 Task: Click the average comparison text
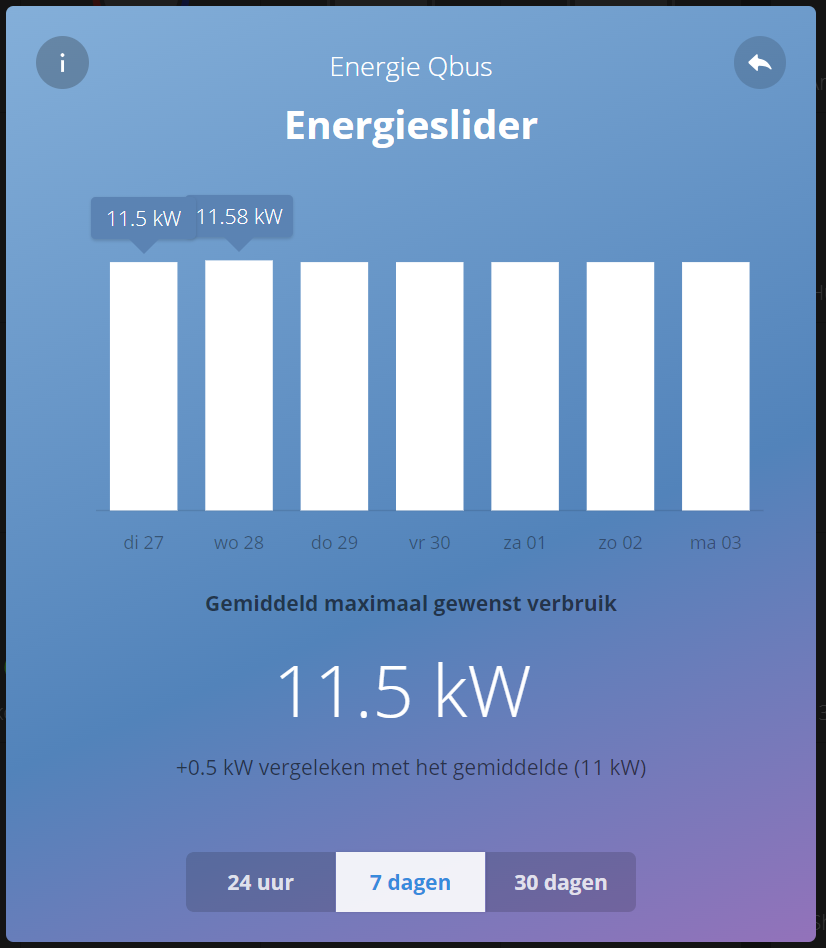(410, 768)
